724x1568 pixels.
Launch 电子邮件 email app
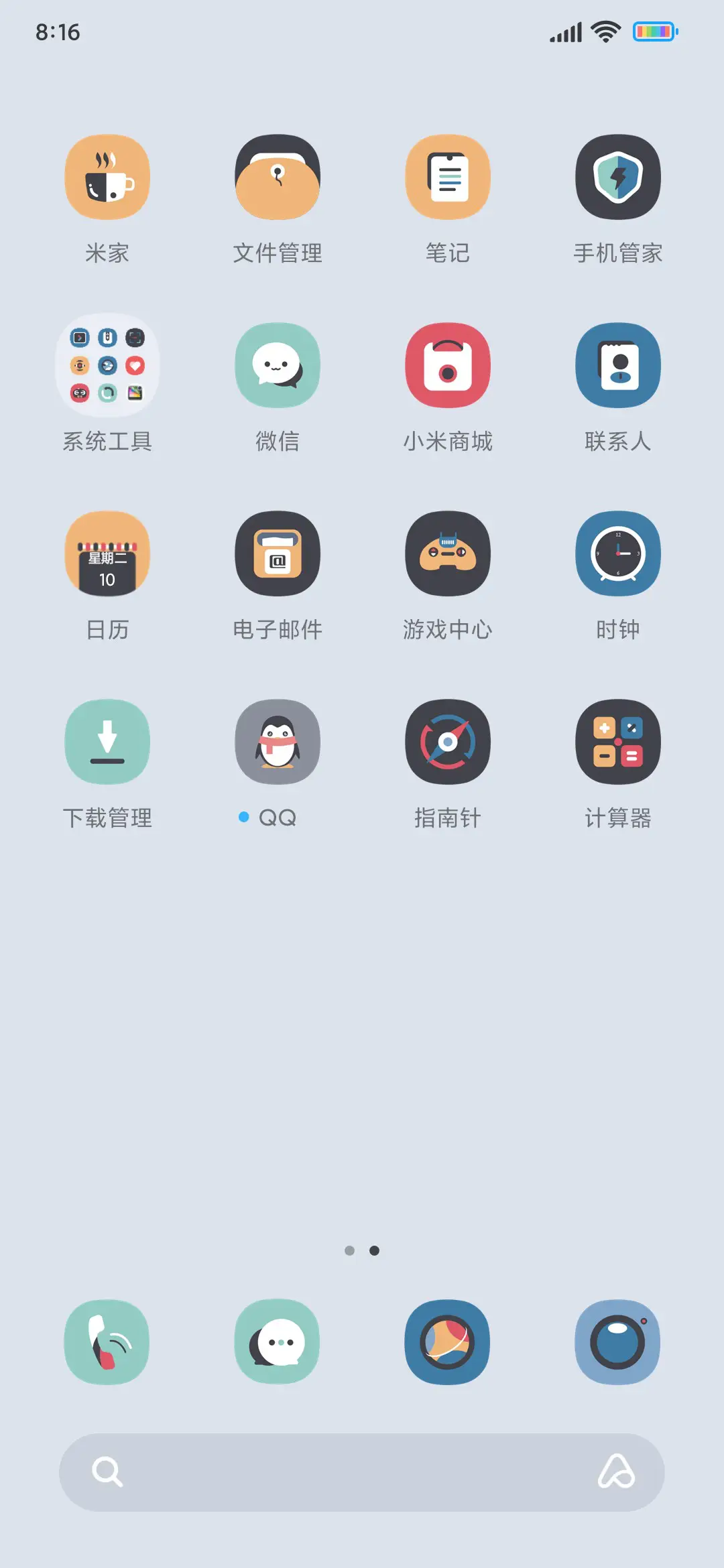[278, 554]
